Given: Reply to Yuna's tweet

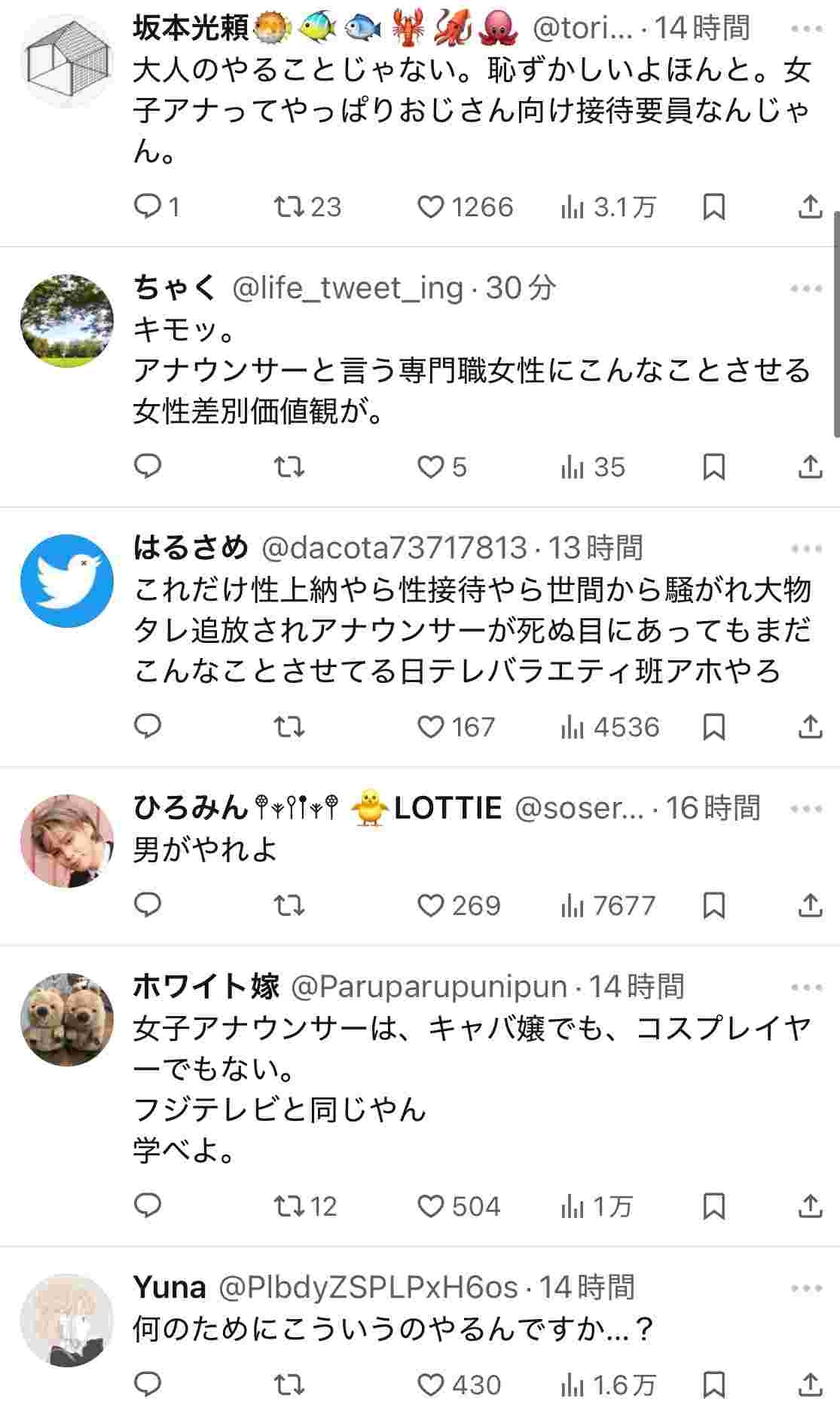Looking at the screenshot, I should tap(148, 1385).
